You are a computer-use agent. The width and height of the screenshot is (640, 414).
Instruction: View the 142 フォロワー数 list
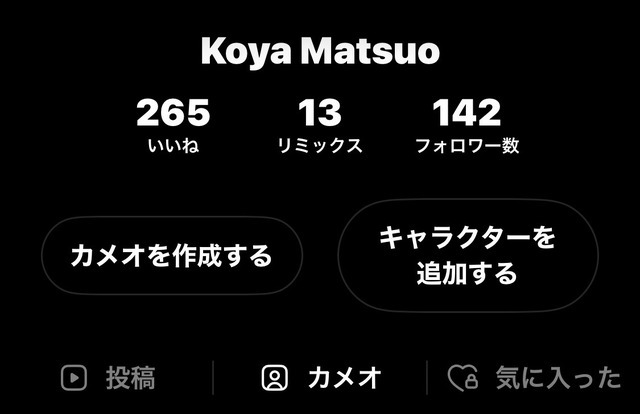click(x=467, y=125)
